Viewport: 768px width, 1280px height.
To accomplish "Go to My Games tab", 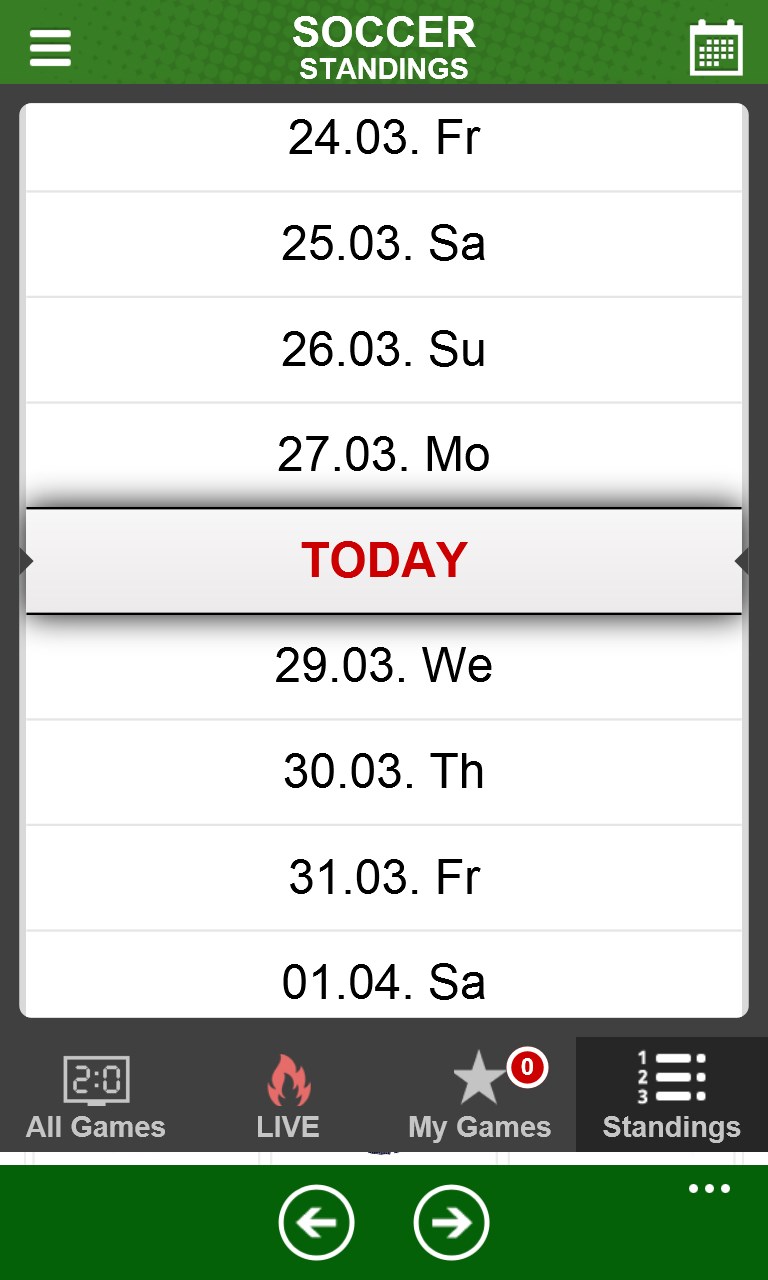I will (x=480, y=1096).
